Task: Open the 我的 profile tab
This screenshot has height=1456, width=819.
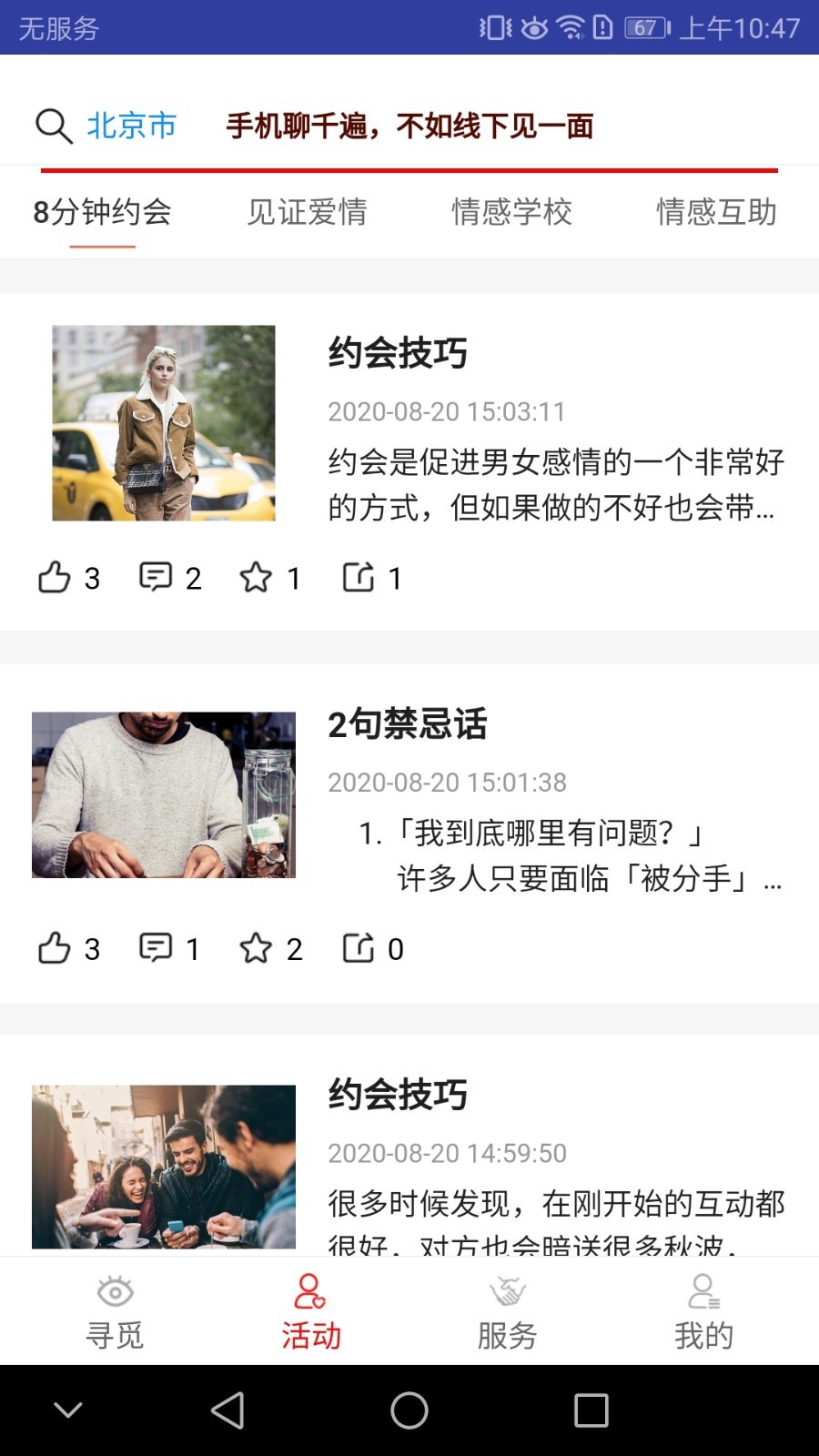Action: [703, 1312]
